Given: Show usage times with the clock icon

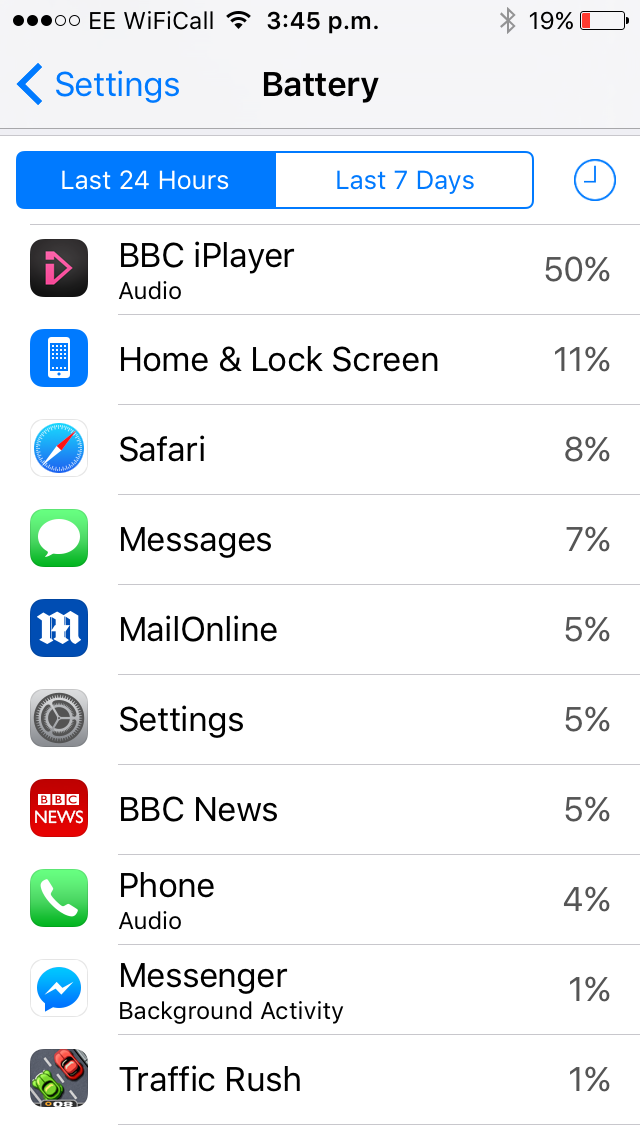Looking at the screenshot, I should point(594,180).
